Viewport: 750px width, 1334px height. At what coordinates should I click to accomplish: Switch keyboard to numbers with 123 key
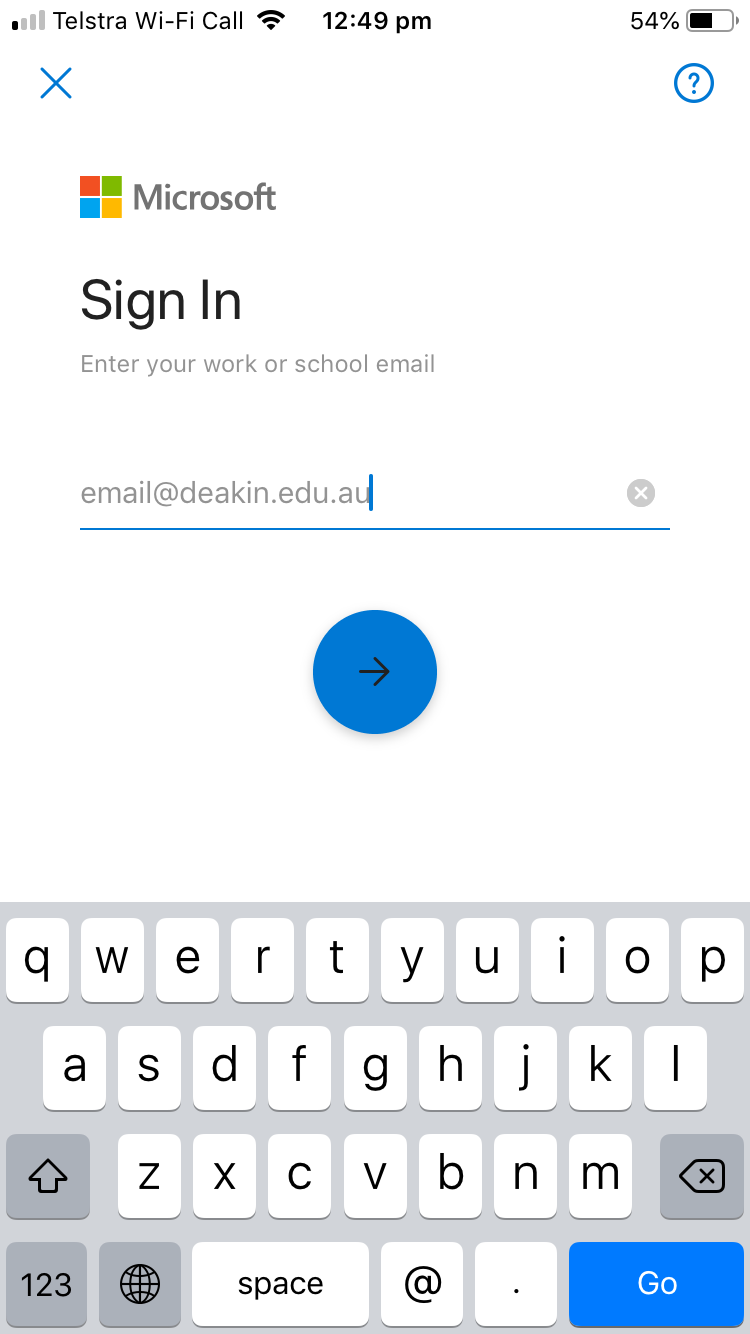pos(46,1284)
